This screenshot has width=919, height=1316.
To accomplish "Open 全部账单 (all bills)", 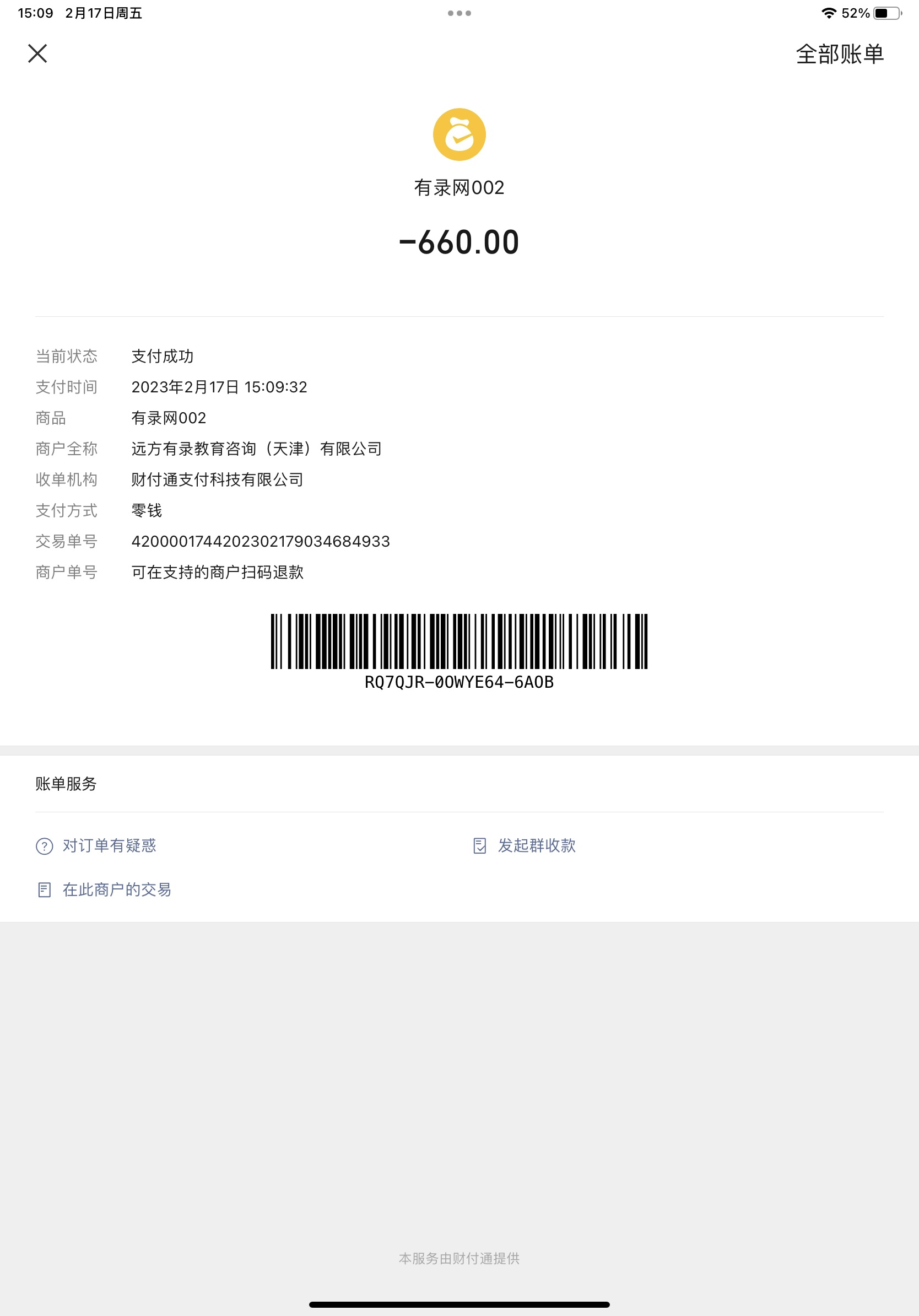I will point(839,55).
